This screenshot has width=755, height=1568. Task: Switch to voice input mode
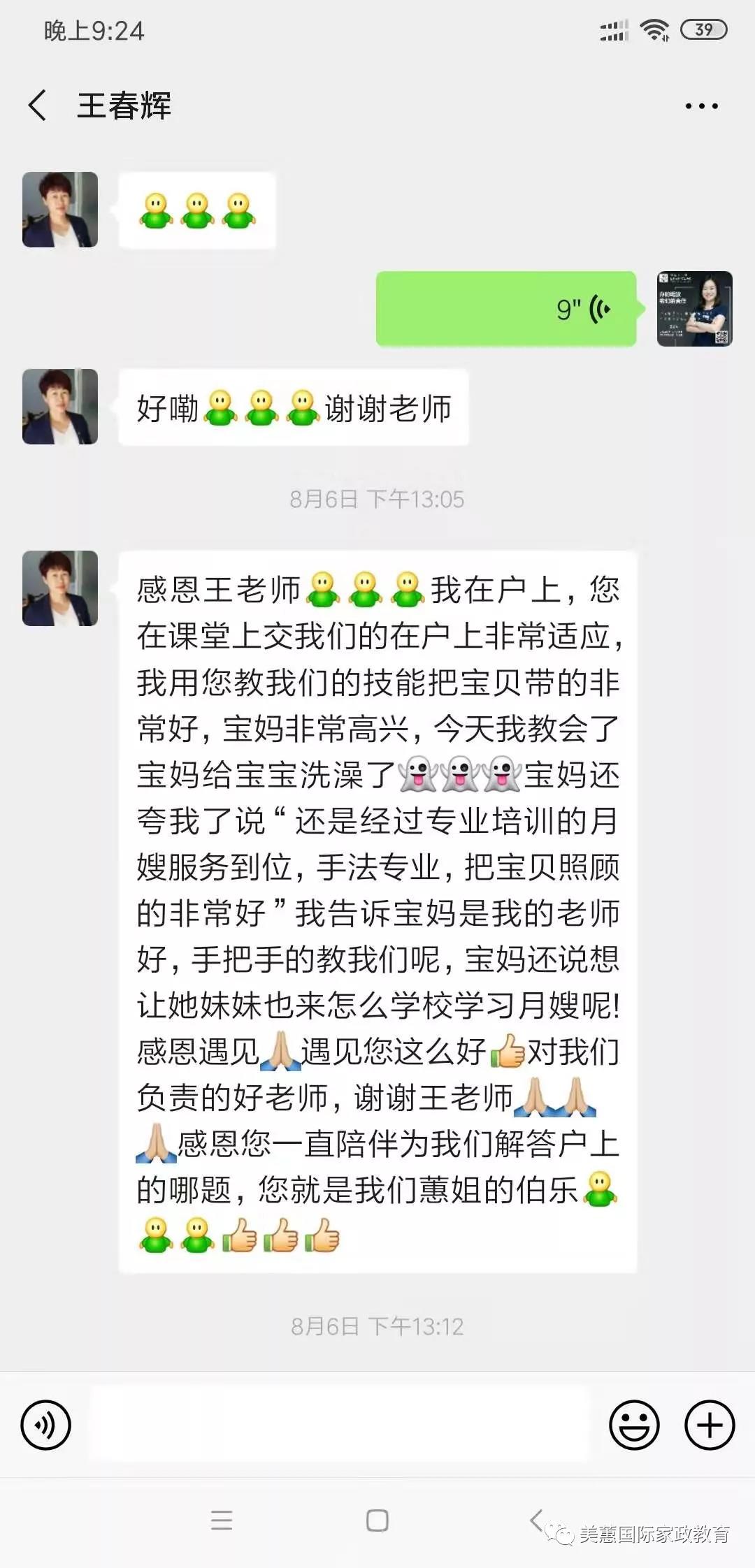46,1425
